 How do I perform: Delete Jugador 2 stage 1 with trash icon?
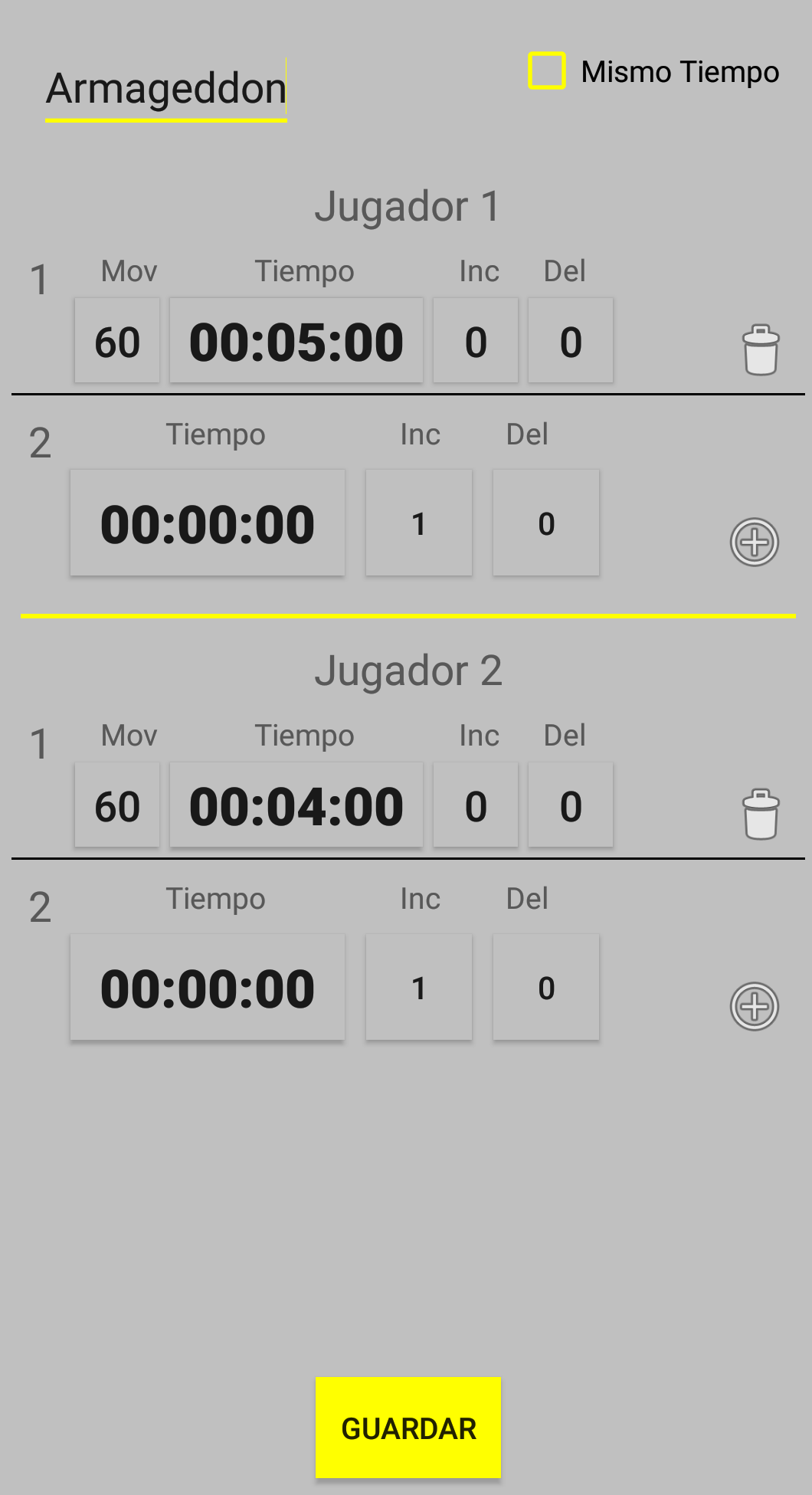coord(761,815)
